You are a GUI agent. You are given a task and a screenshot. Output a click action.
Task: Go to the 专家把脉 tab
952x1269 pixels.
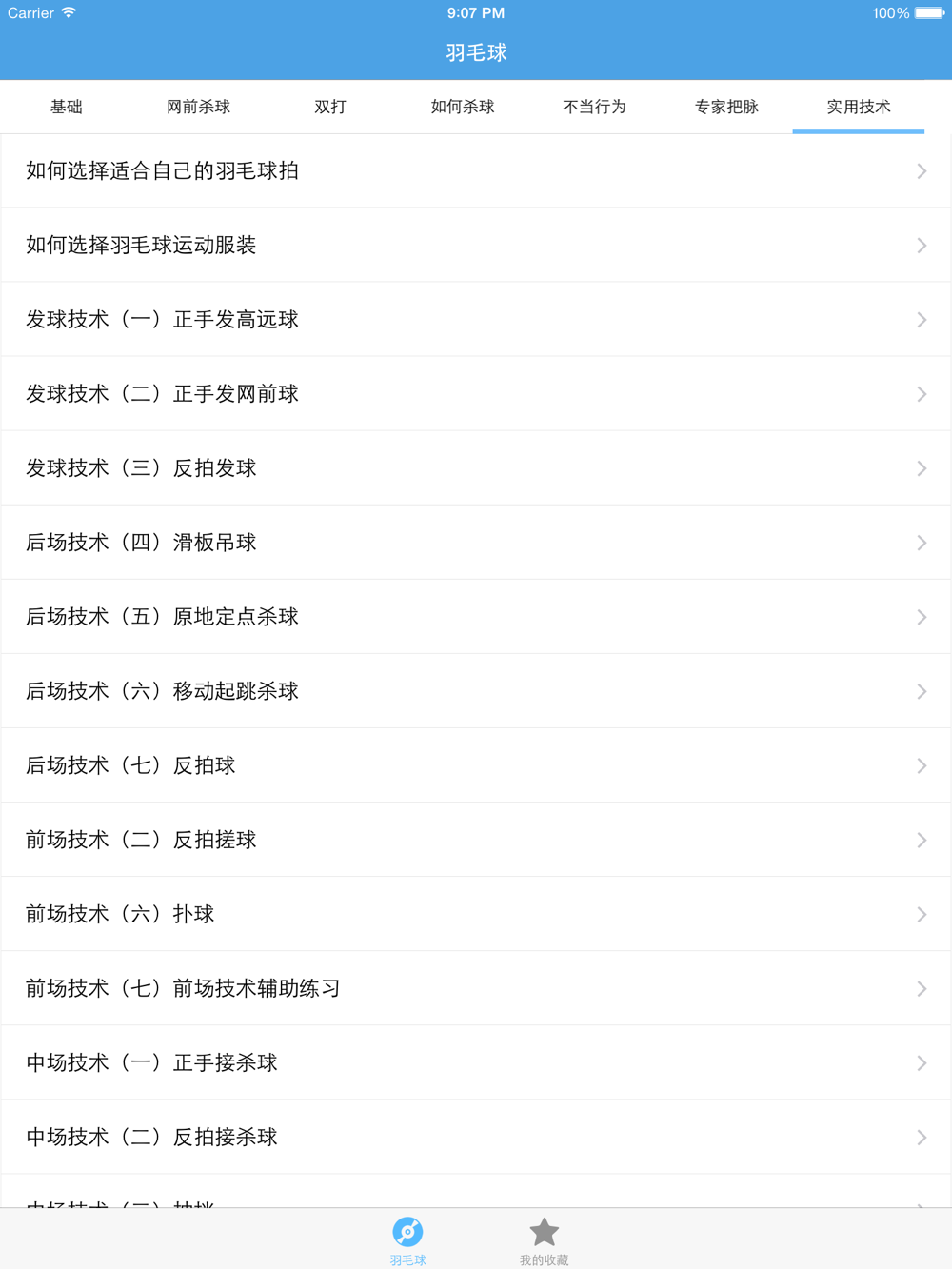click(726, 107)
